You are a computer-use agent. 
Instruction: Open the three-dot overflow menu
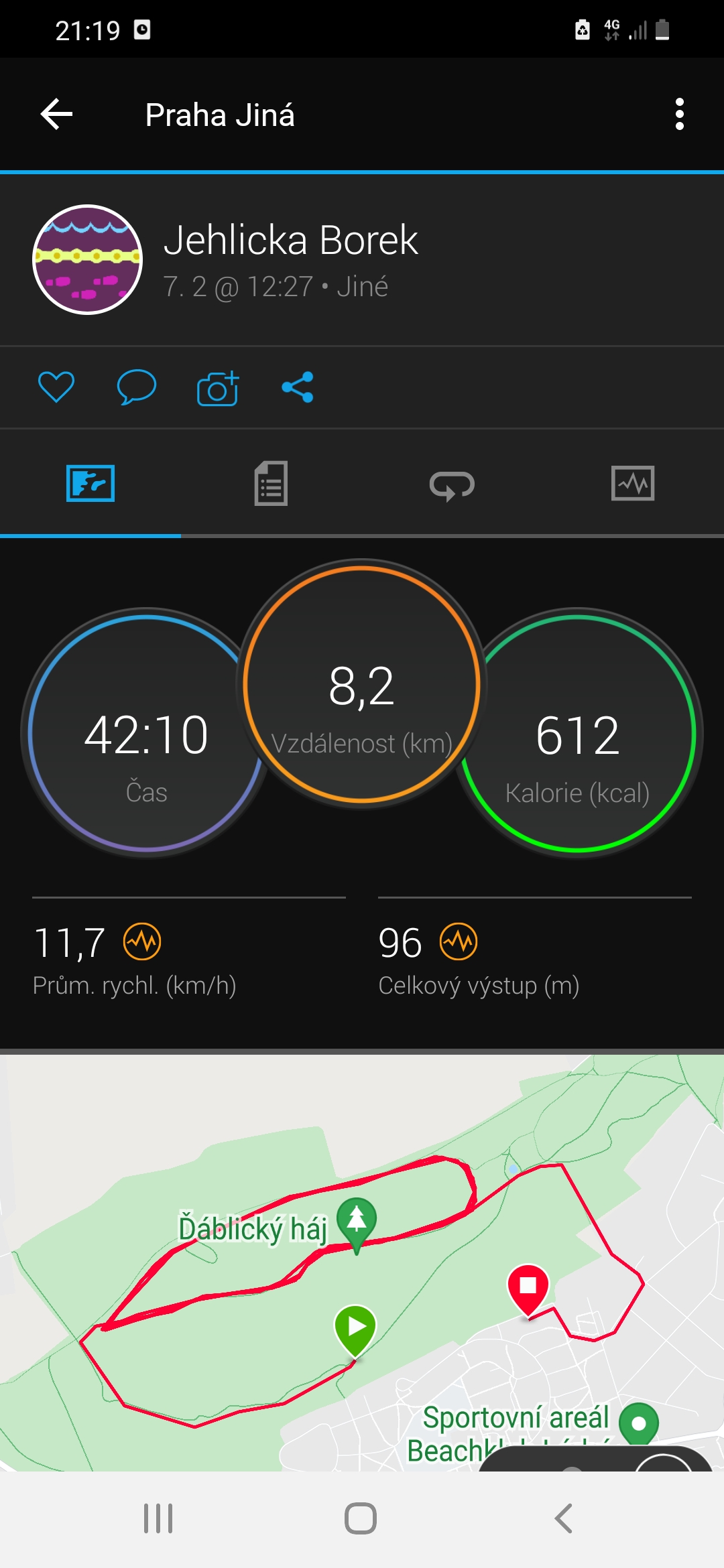(x=680, y=114)
